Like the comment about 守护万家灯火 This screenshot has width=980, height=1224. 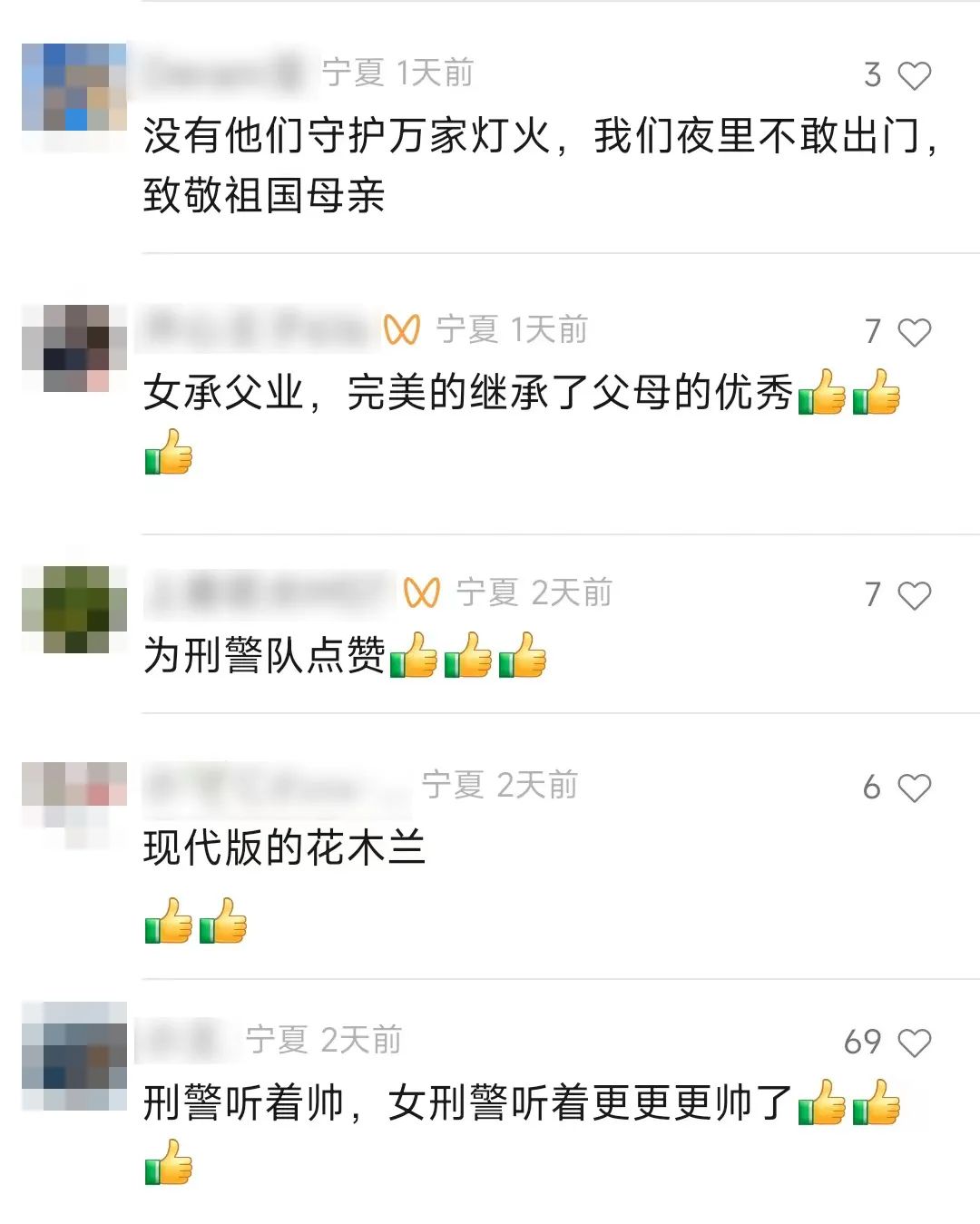click(x=914, y=75)
